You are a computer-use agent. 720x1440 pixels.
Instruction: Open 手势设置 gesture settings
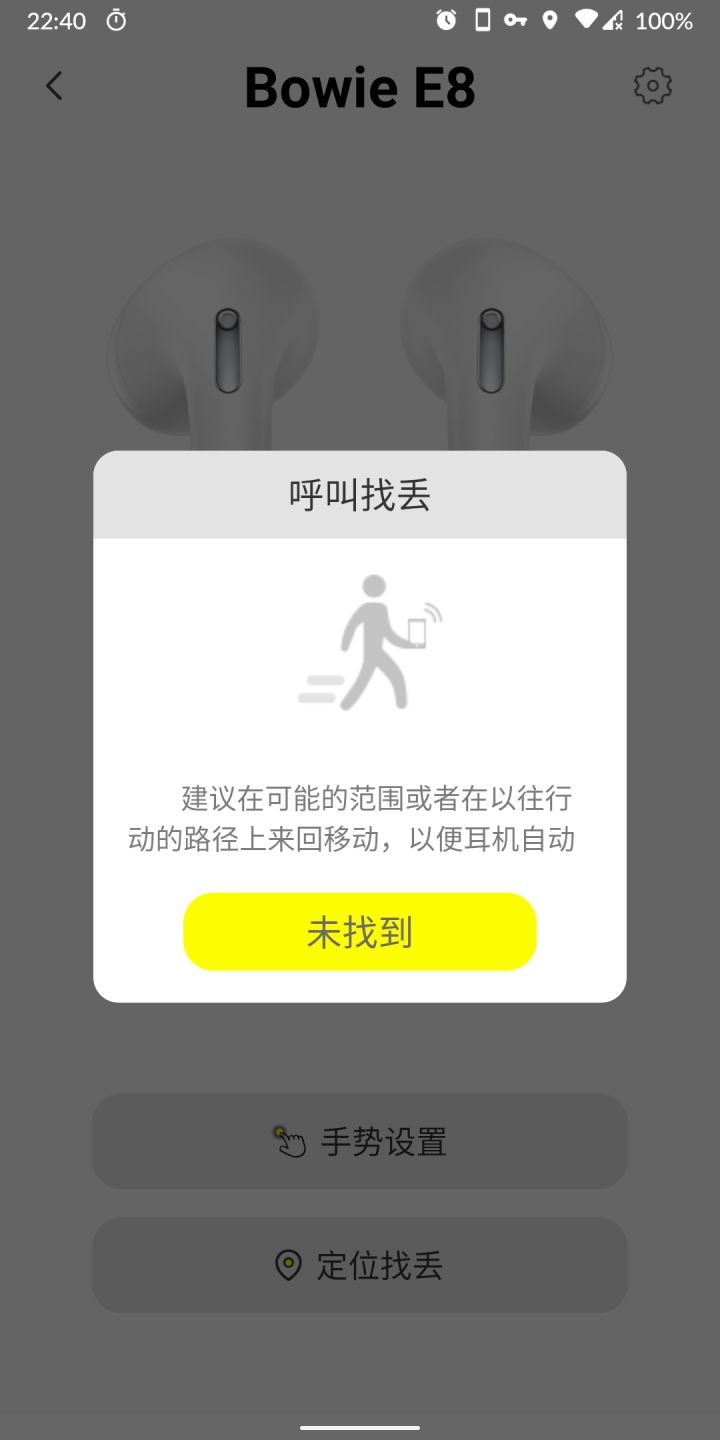(360, 1140)
